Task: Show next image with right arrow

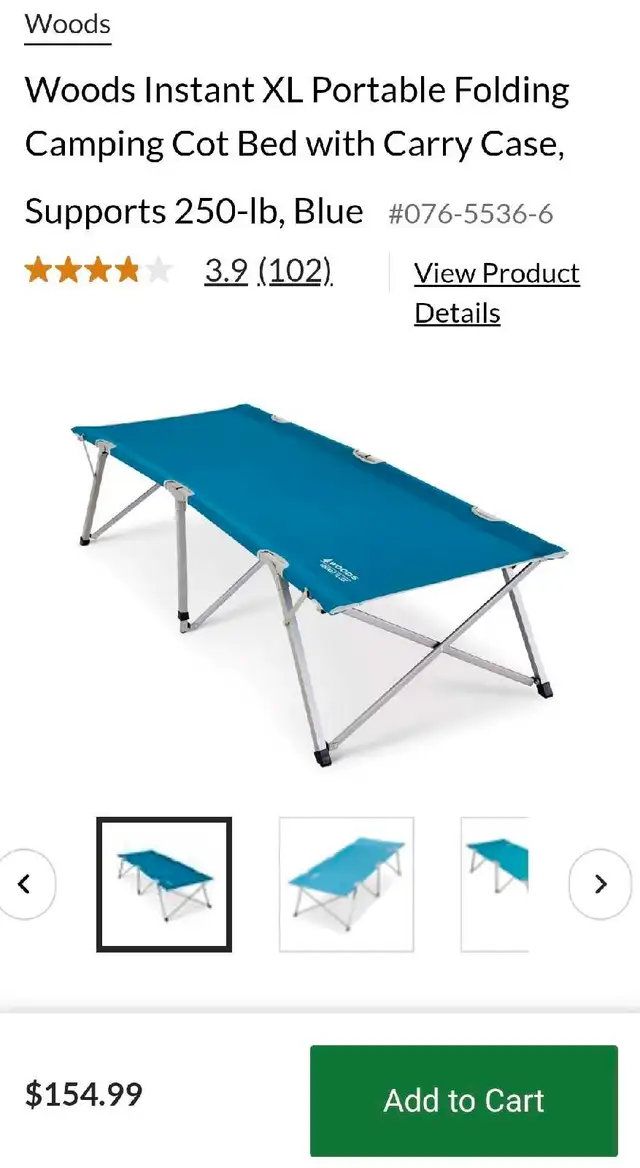Action: coord(601,884)
